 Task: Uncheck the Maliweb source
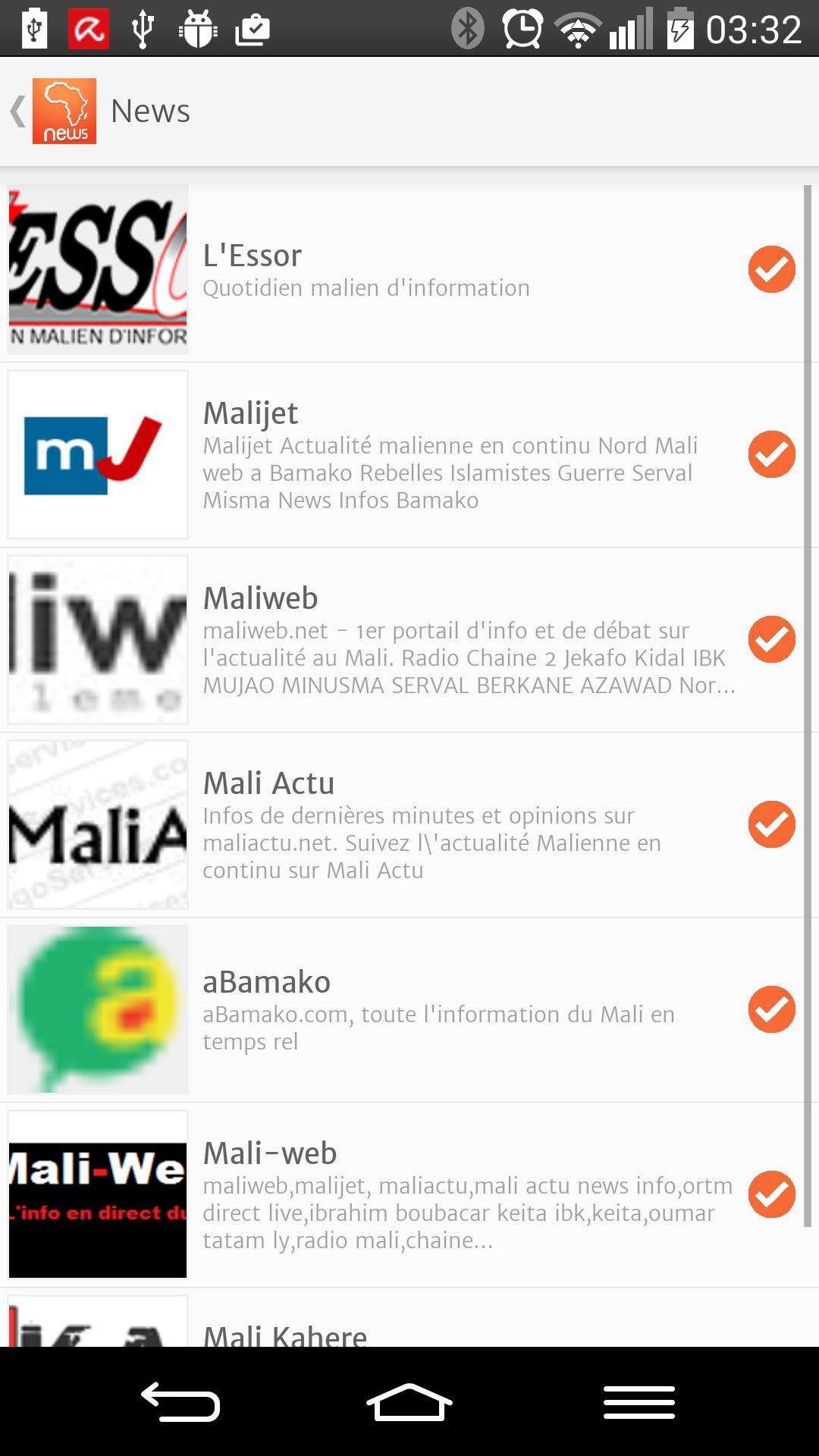771,640
